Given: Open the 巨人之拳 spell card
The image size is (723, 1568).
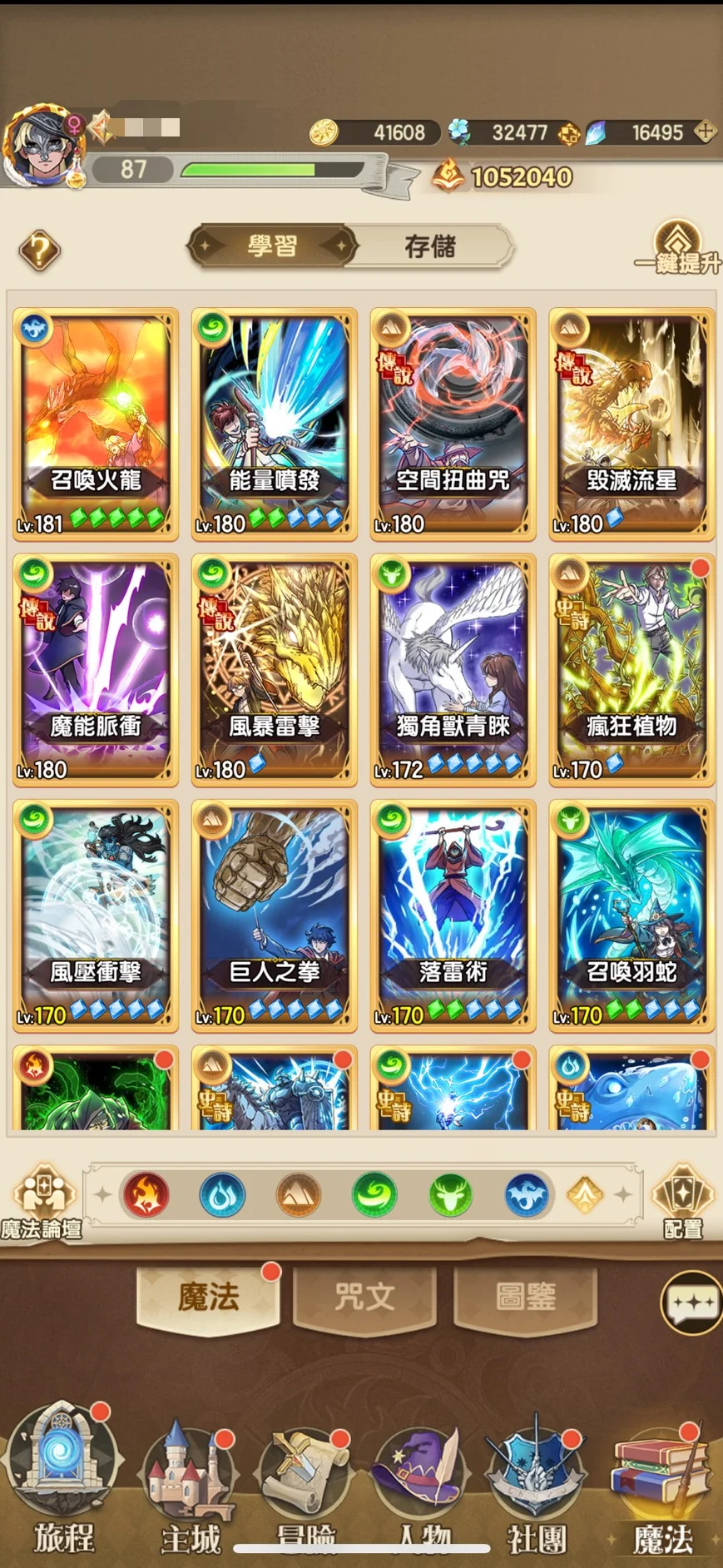Looking at the screenshot, I should [x=274, y=915].
